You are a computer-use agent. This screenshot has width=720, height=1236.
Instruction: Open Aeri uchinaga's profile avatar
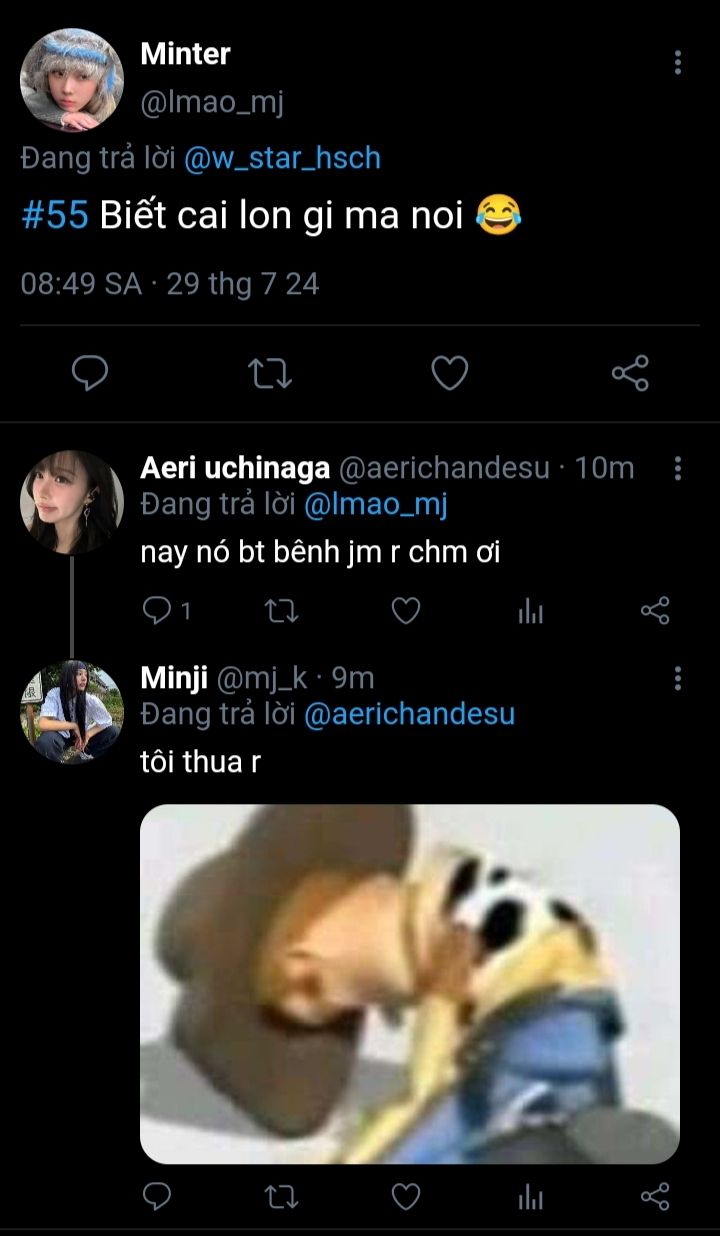coord(72,501)
